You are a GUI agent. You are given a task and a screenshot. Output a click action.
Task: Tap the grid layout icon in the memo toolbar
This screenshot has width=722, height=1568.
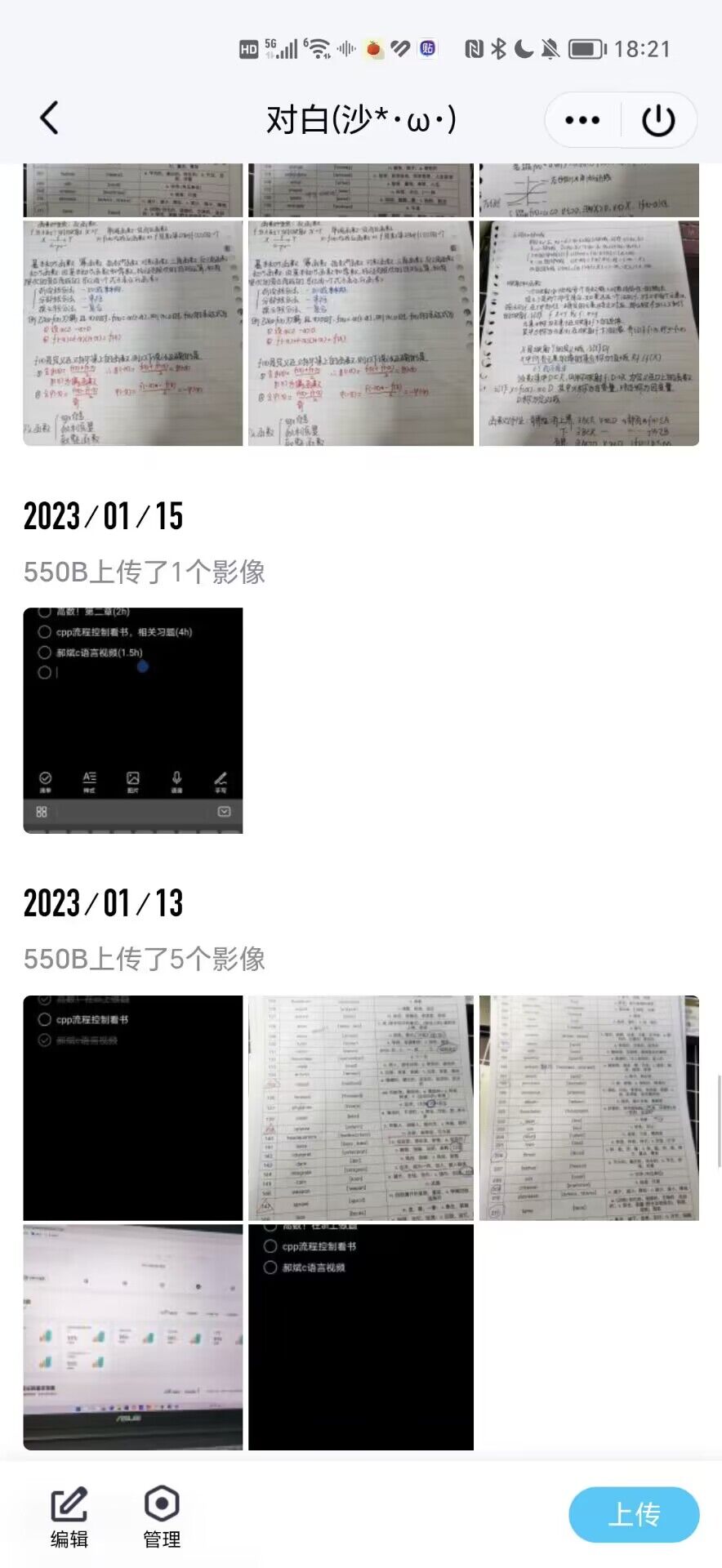pos(39,811)
